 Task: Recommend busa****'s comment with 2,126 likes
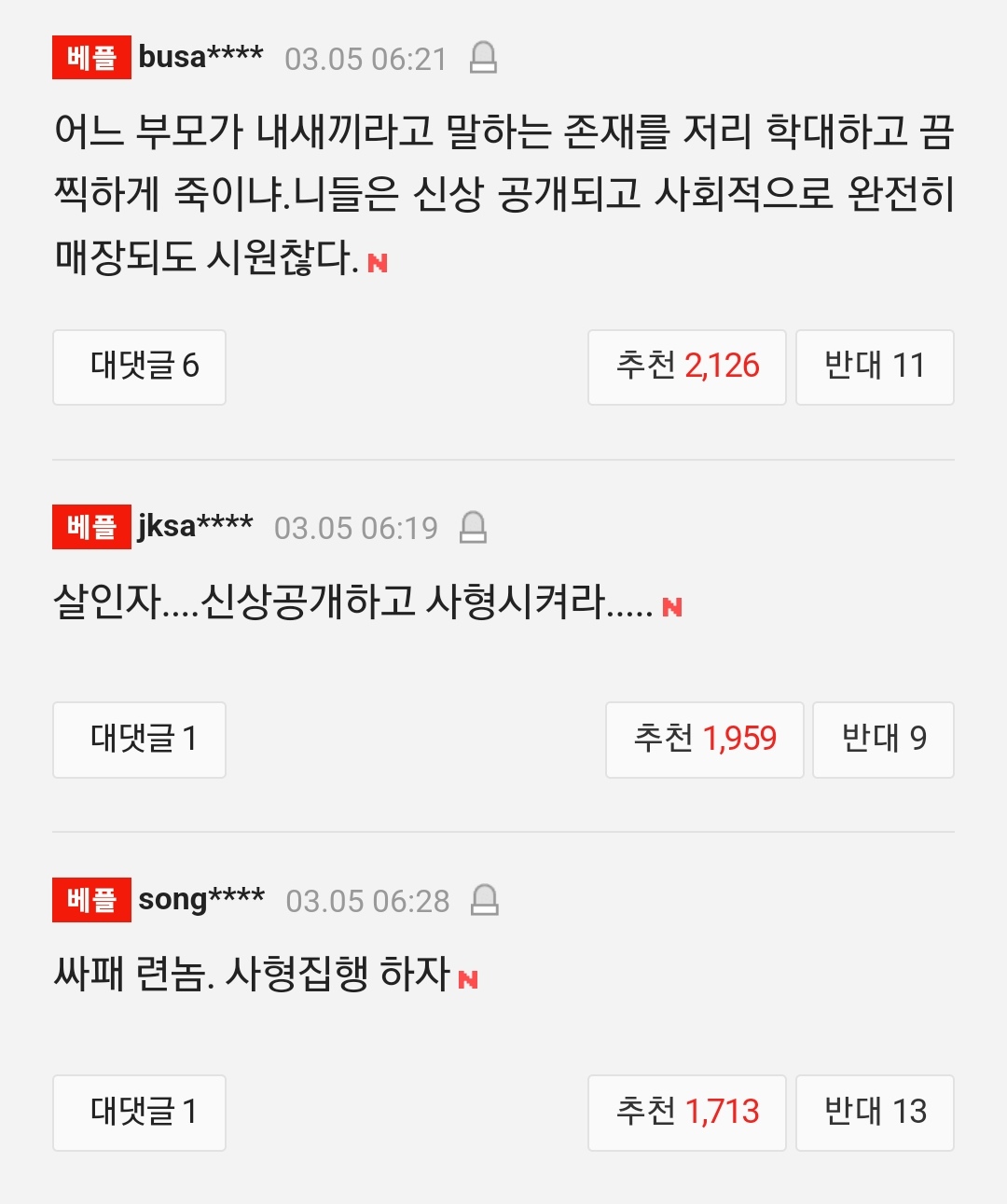(686, 367)
